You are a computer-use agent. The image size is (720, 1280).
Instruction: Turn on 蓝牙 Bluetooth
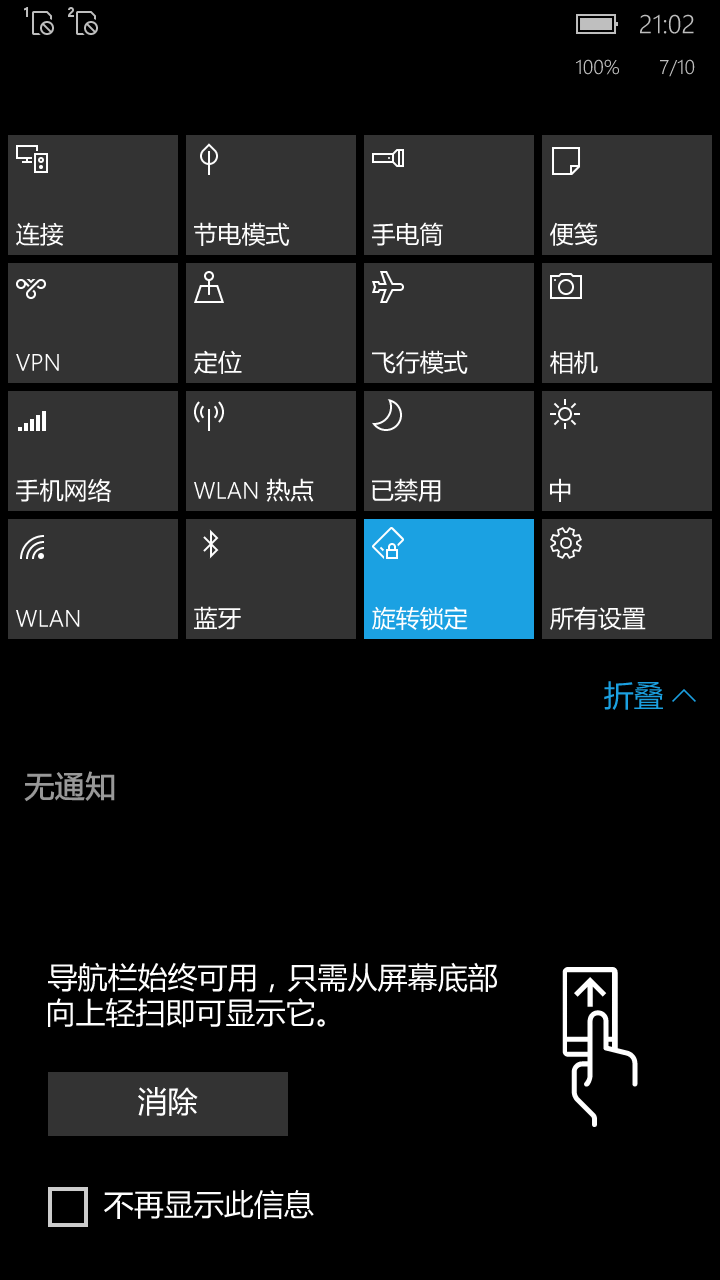[271, 579]
